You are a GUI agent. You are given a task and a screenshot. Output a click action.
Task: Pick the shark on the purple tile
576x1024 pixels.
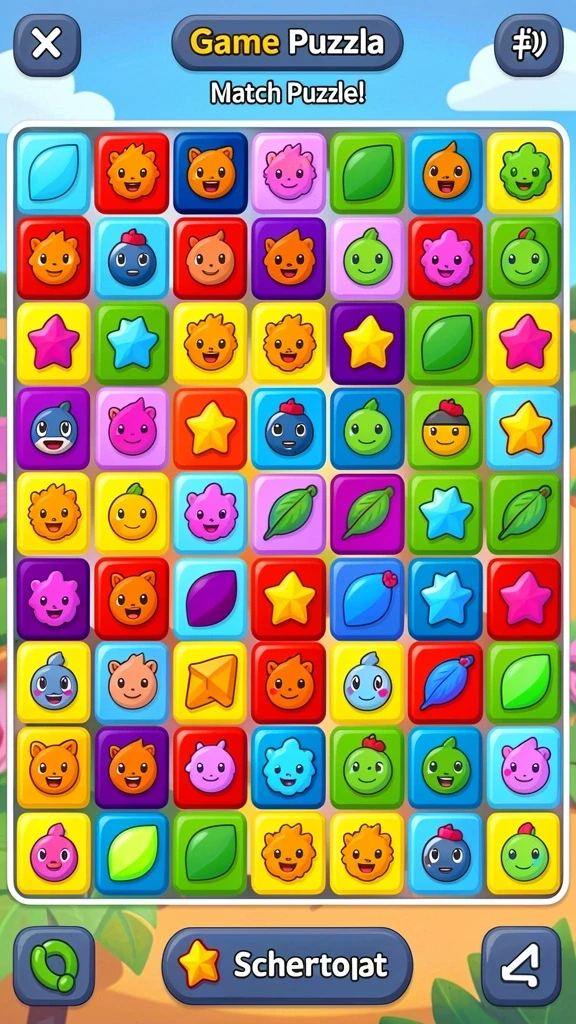pyautogui.click(x=53, y=428)
